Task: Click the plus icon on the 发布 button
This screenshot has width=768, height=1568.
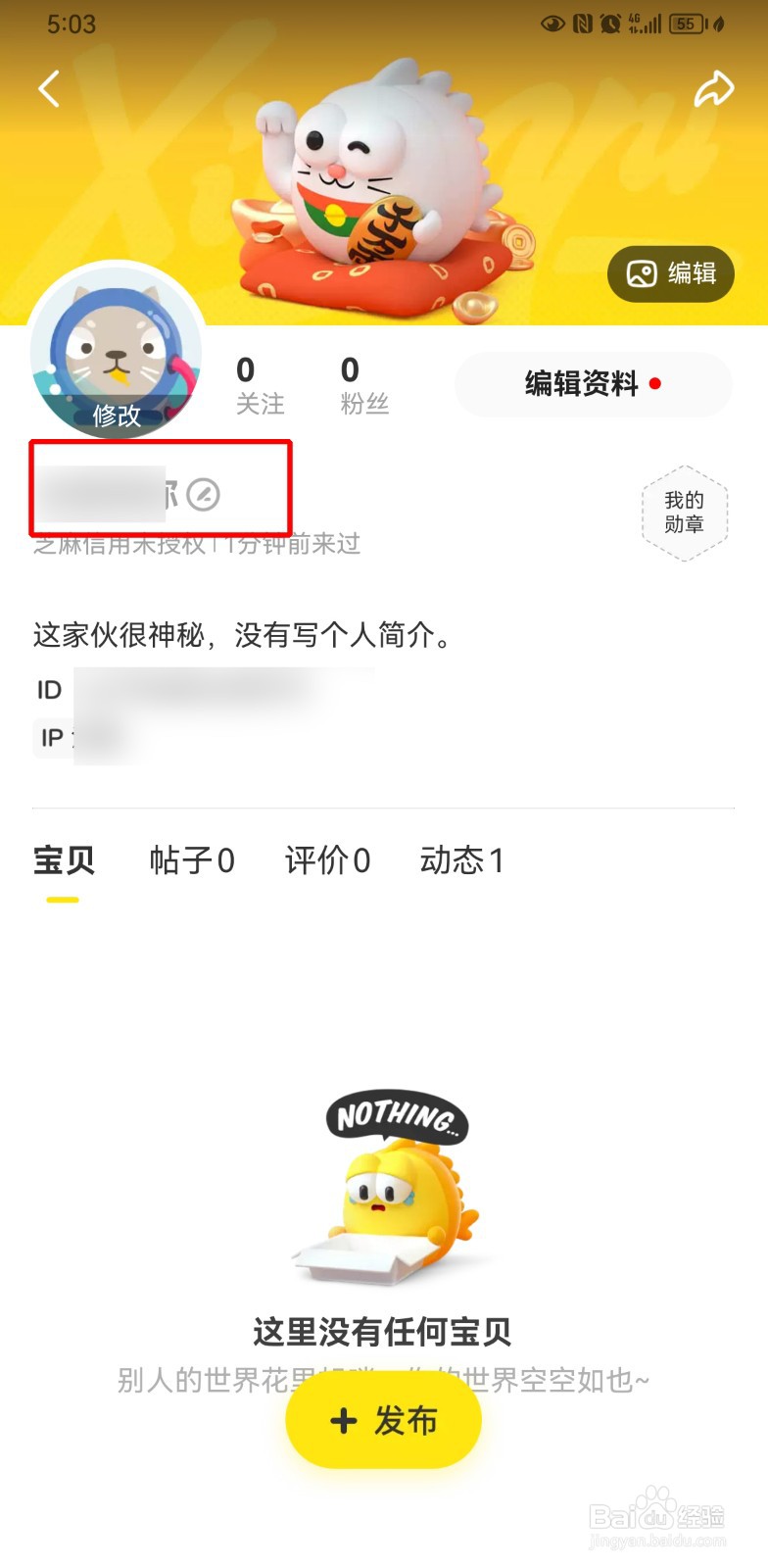Action: [x=341, y=1420]
